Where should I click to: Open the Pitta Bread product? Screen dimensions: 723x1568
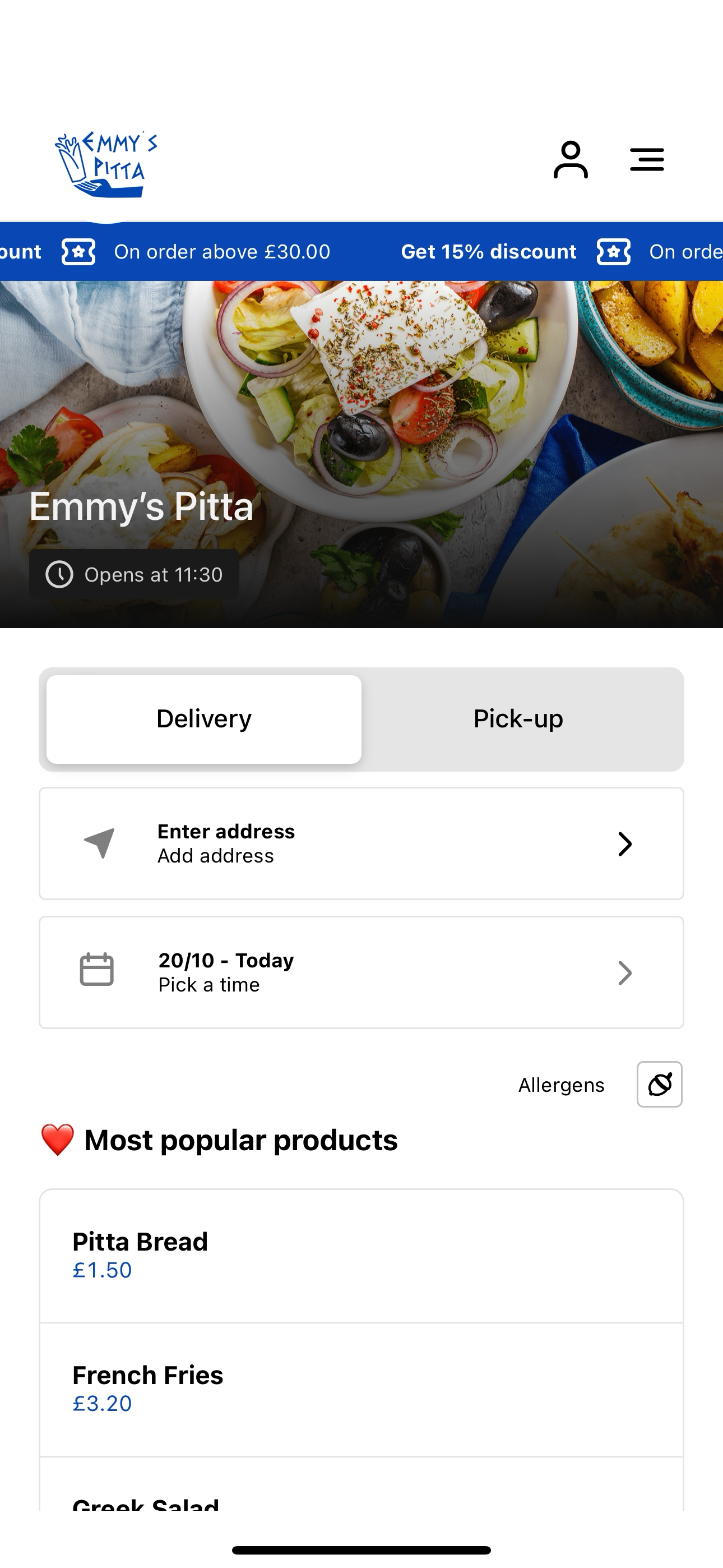(x=361, y=1256)
